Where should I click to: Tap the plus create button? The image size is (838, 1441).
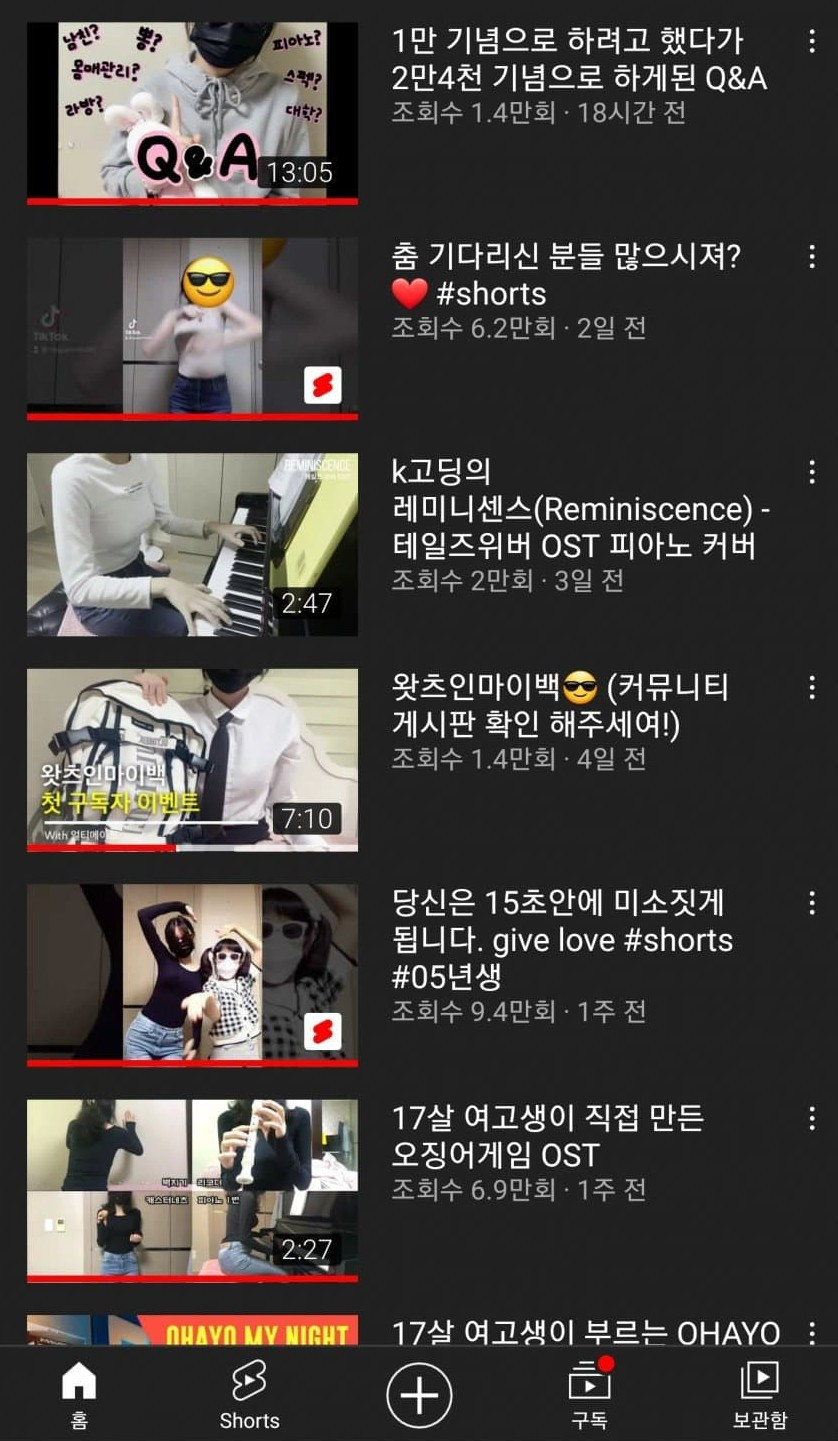[x=419, y=1394]
